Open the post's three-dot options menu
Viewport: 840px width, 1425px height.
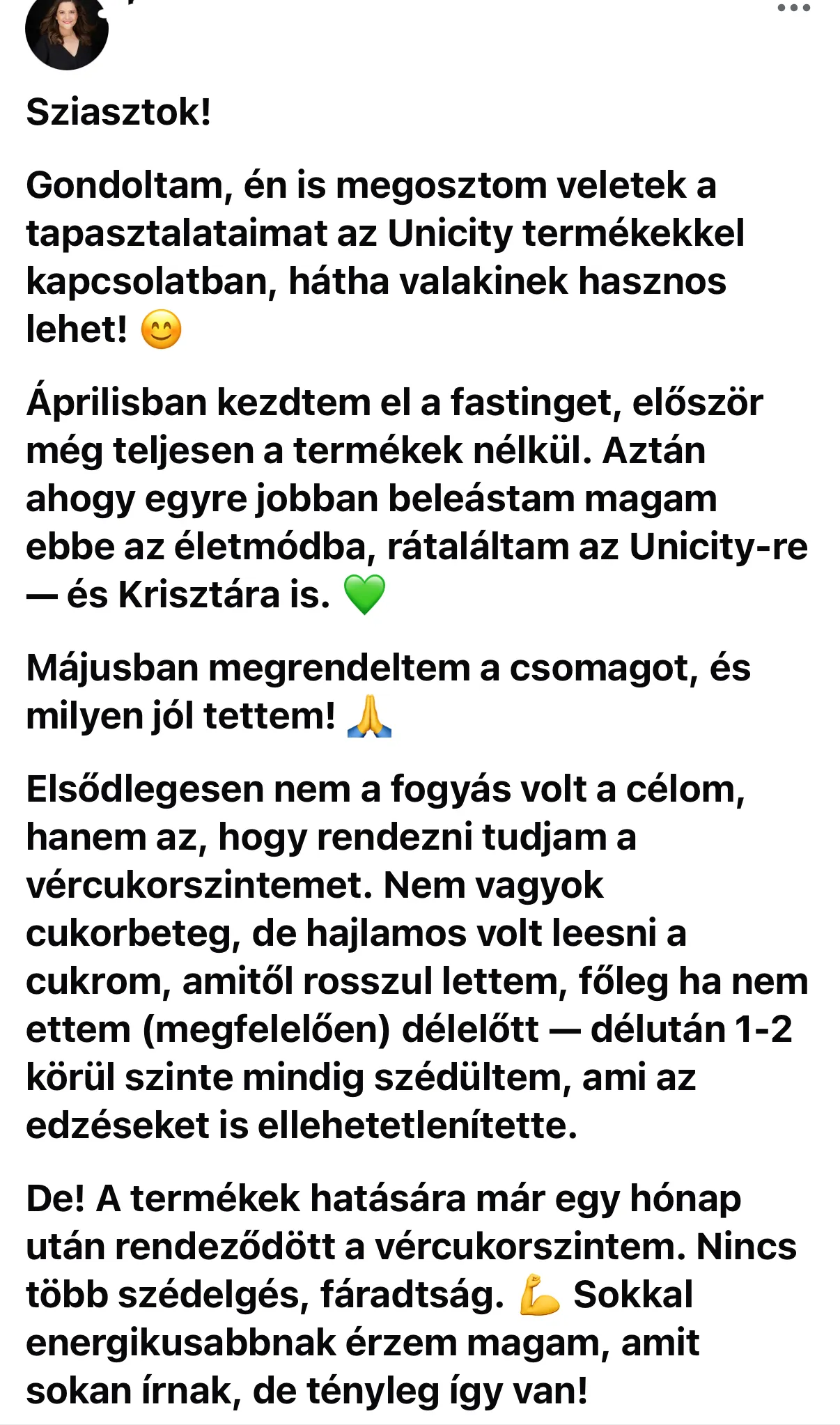pos(793,8)
